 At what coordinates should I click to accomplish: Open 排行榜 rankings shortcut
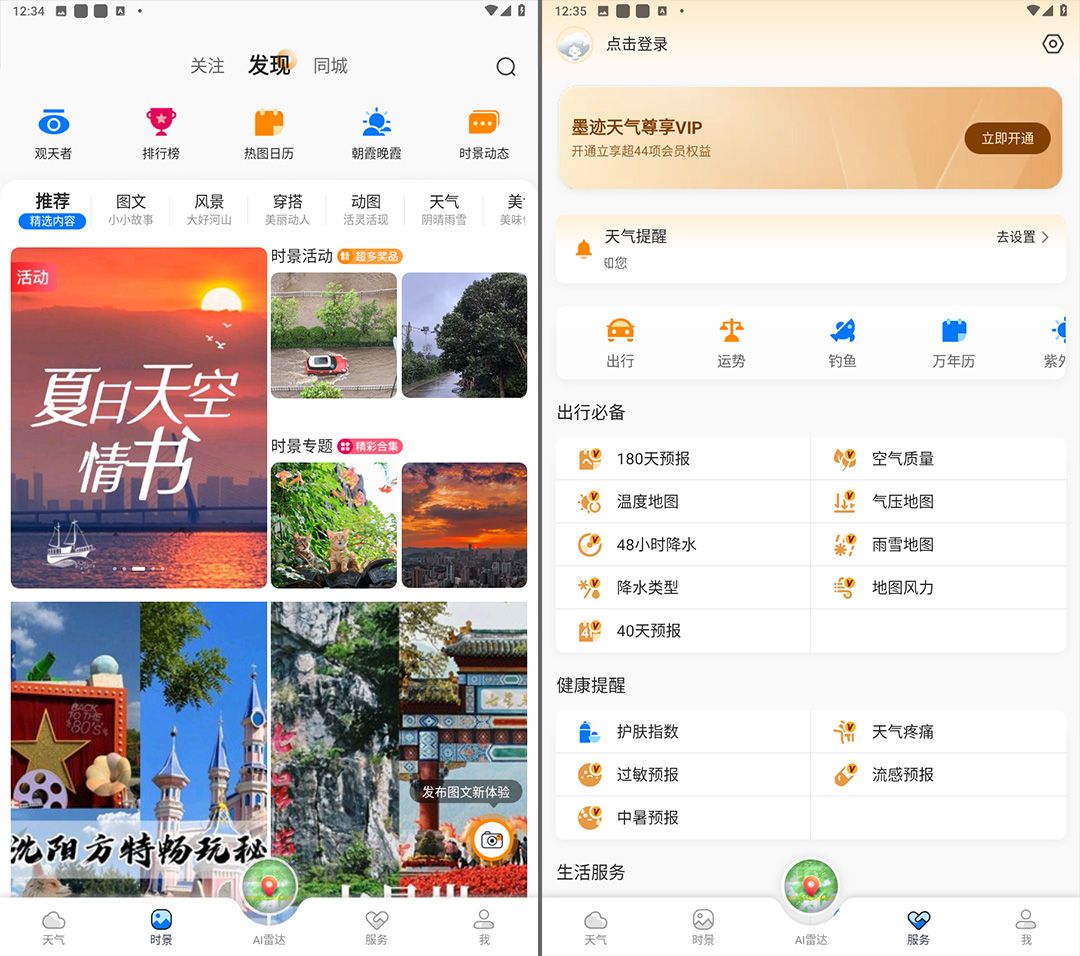pyautogui.click(x=161, y=134)
